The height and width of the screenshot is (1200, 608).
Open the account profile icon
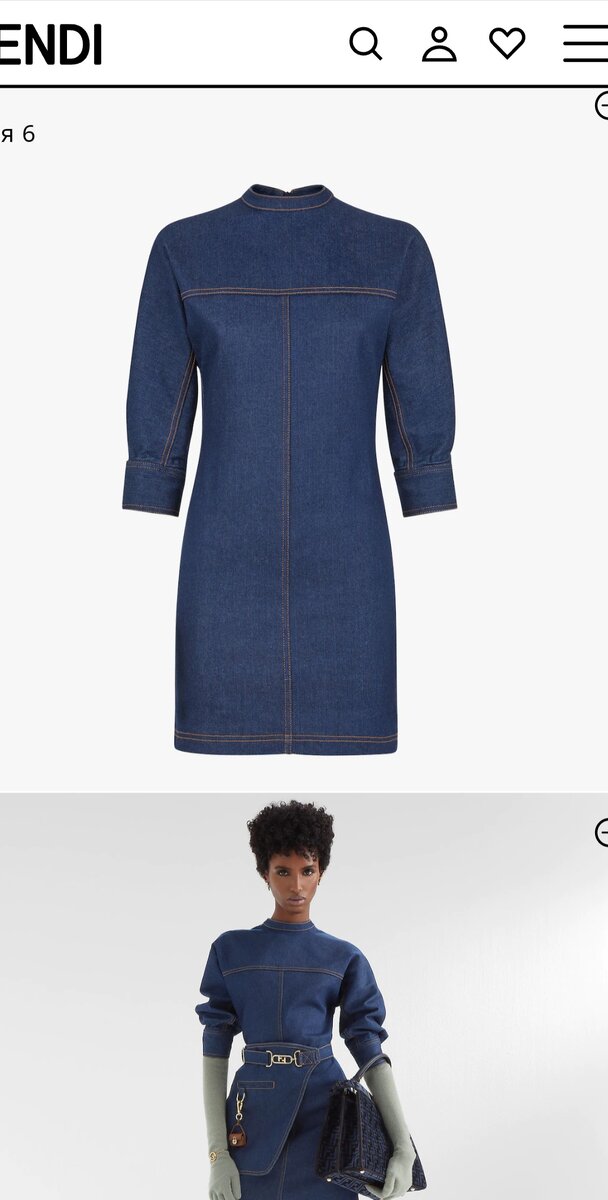439,44
